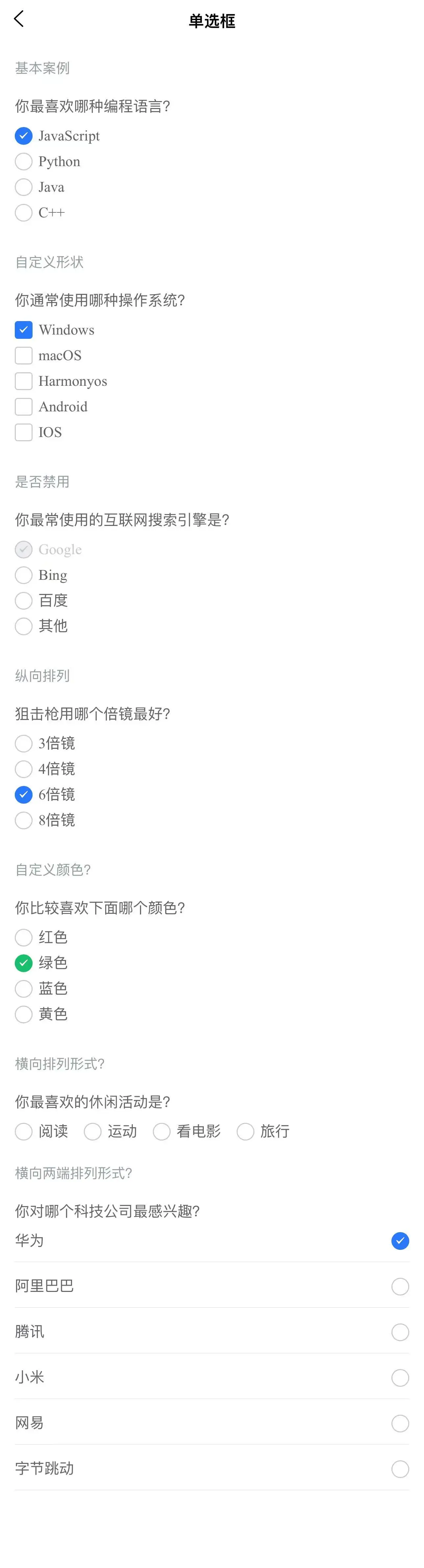This screenshot has width=424, height=1568.
Task: Choose Android as operating system
Action: coord(24,406)
